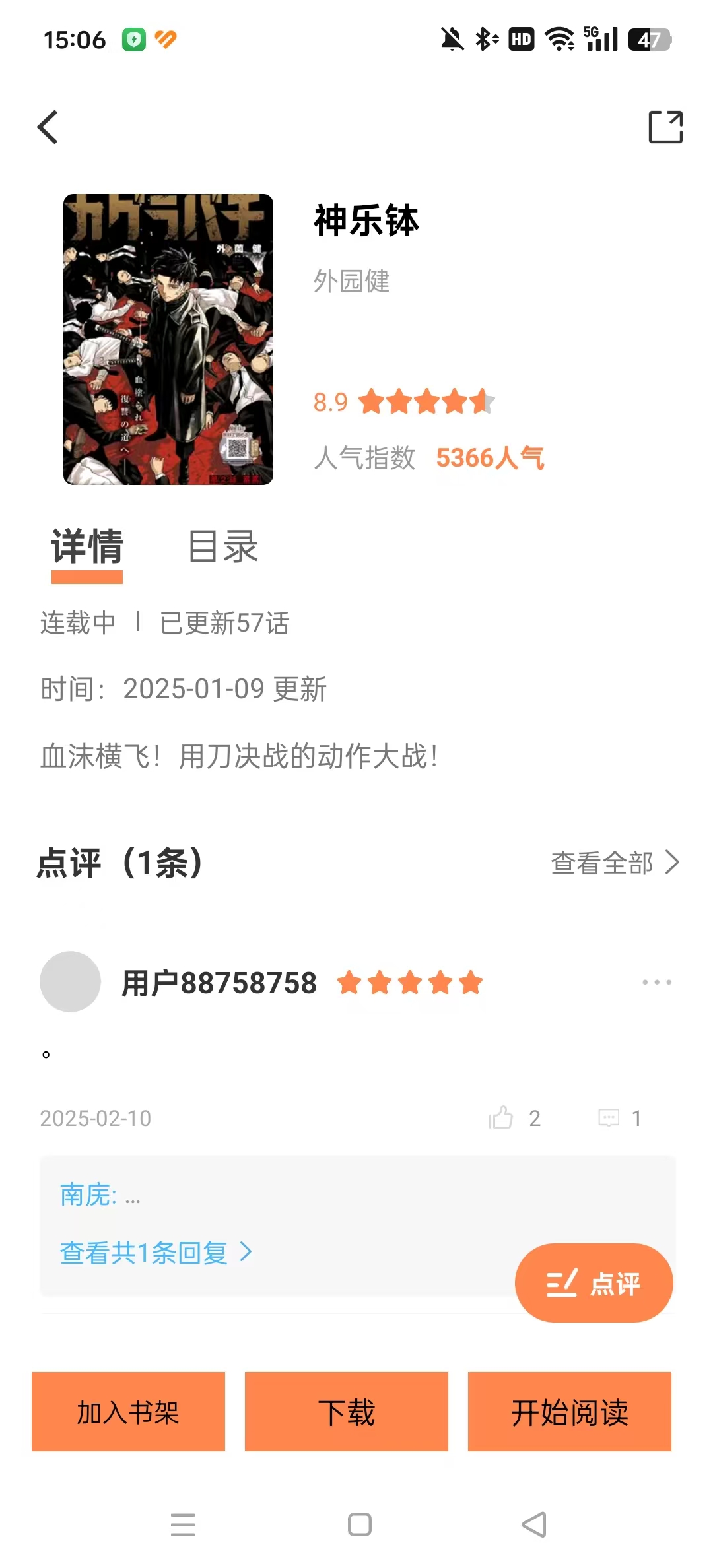Click the back arrow at top left
Image resolution: width=713 pixels, height=1568 pixels.
[x=48, y=127]
